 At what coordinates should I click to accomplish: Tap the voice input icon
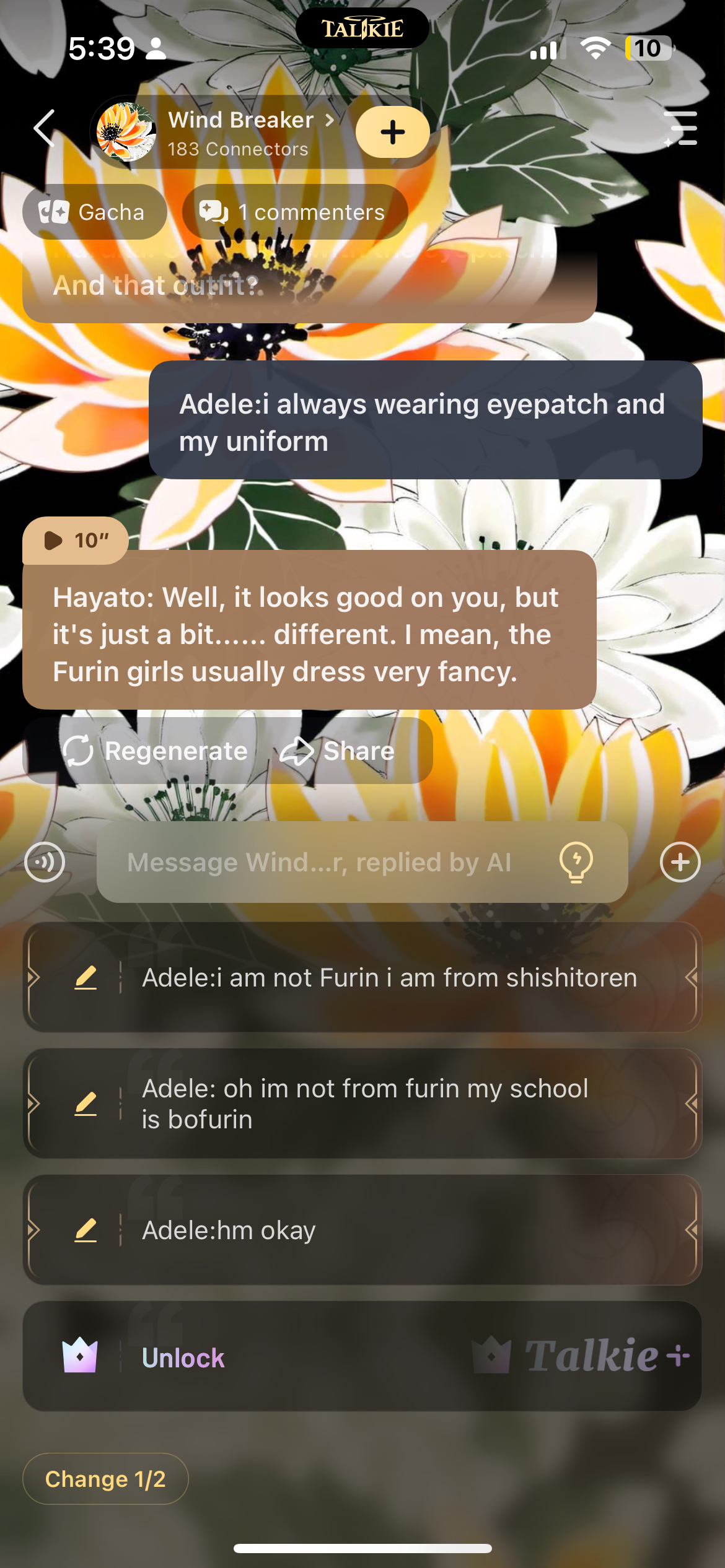(45, 862)
